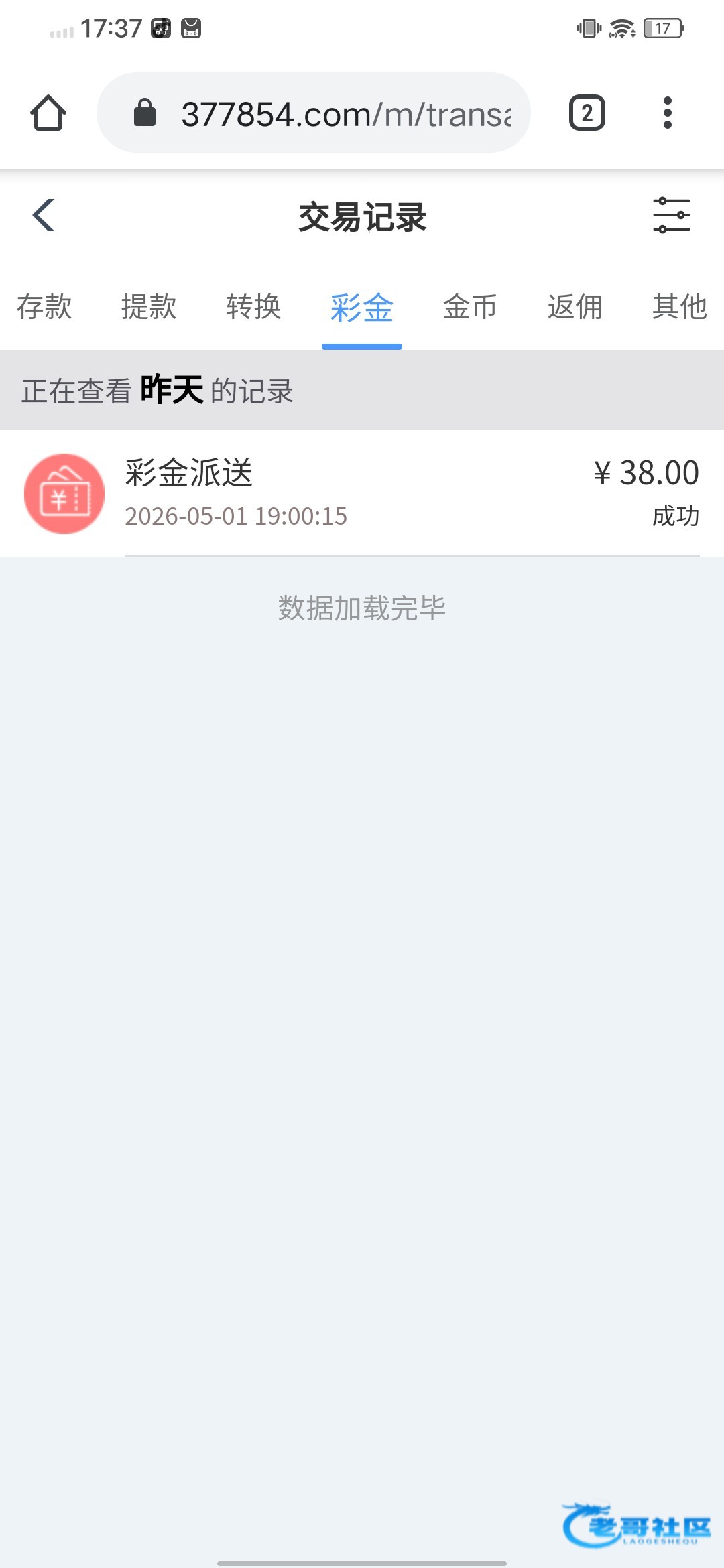The width and height of the screenshot is (724, 1568).
Task: Tap the address bar showing 377854.com
Action: pos(314,113)
